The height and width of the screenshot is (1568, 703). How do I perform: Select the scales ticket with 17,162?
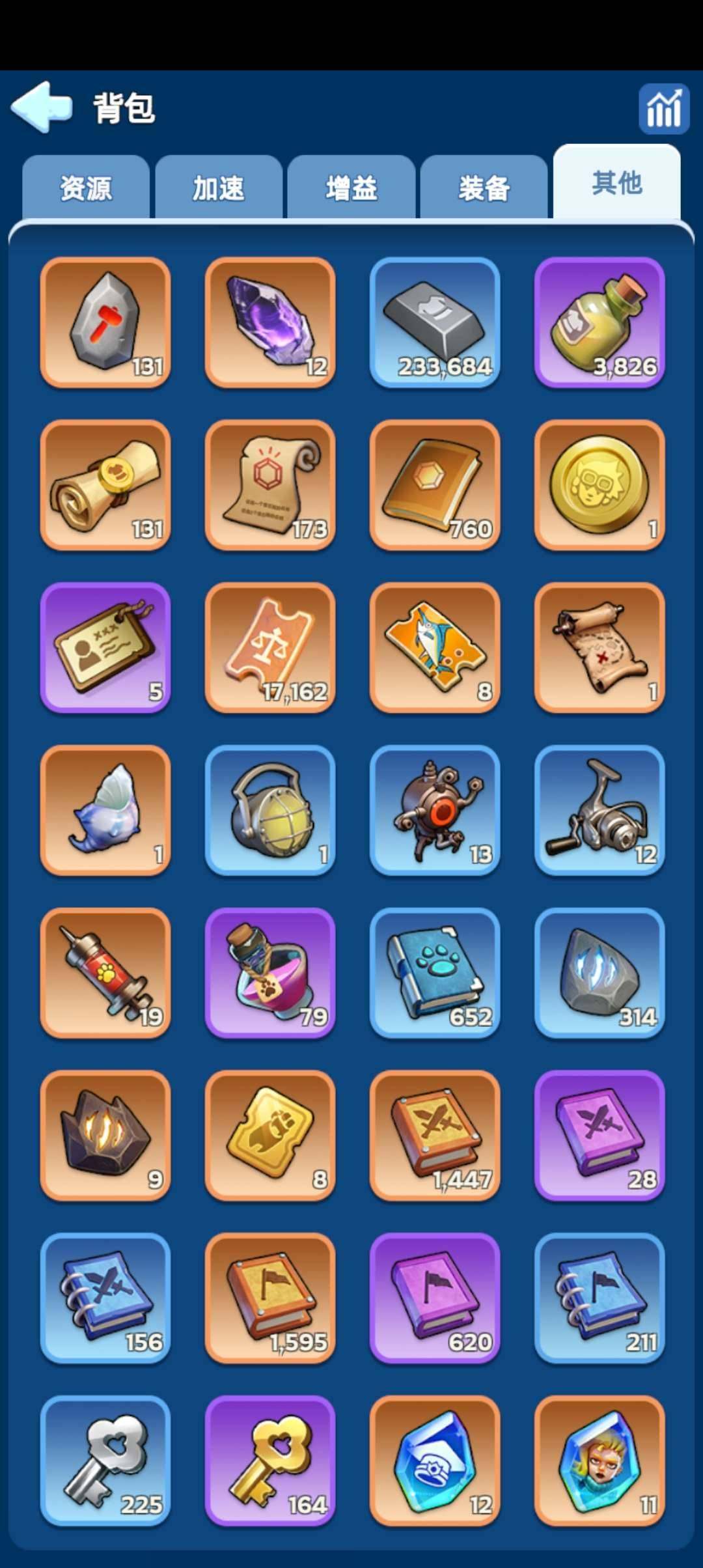[270, 648]
